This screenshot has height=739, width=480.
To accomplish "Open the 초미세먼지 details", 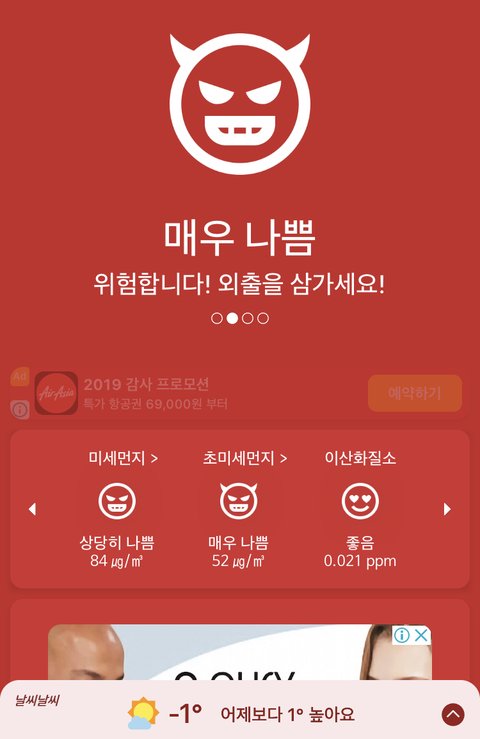I will tap(245, 458).
